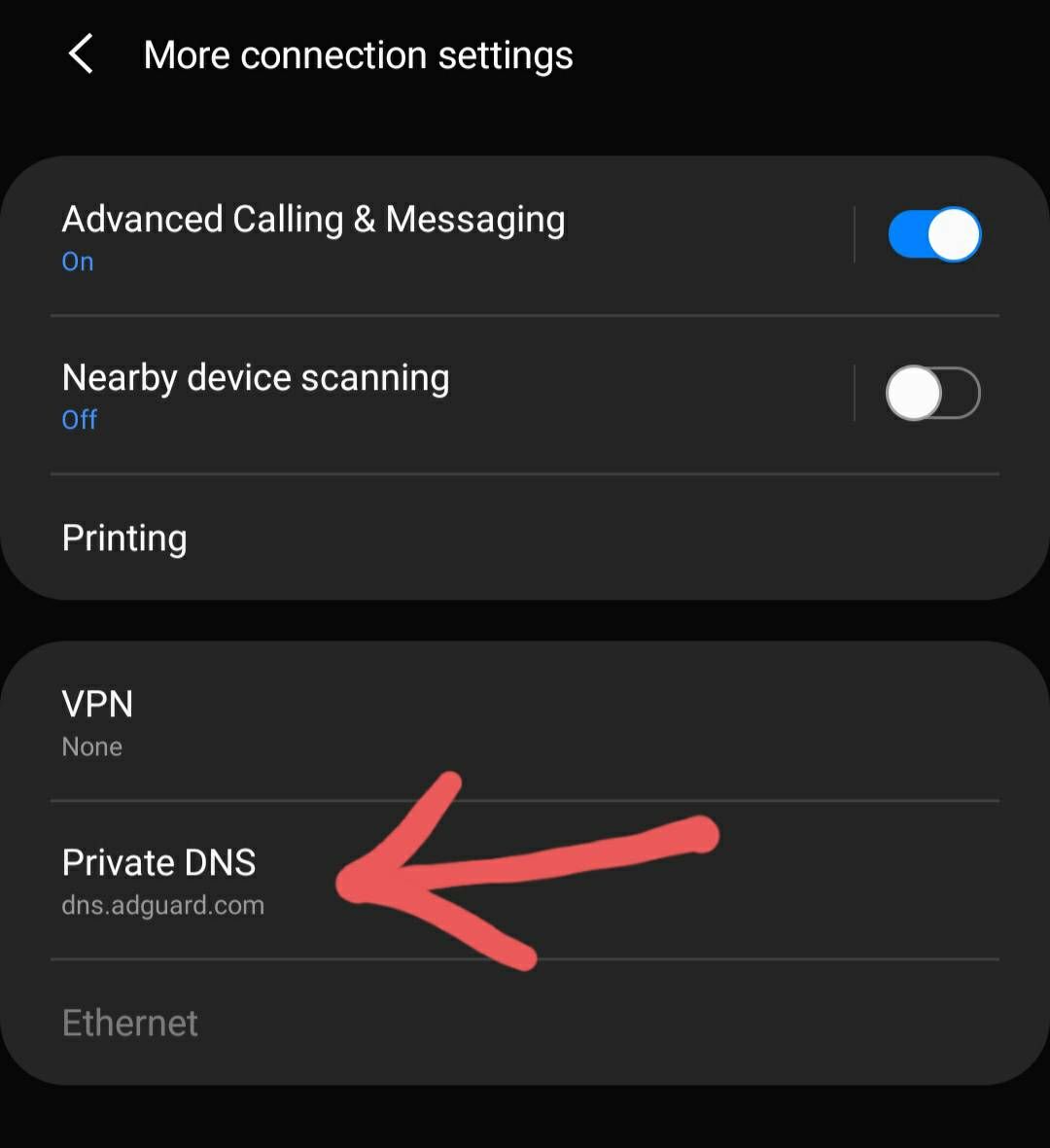This screenshot has height=1148, width=1050.
Task: Turn off Advanced Calling & Messaging switch
Action: [933, 235]
